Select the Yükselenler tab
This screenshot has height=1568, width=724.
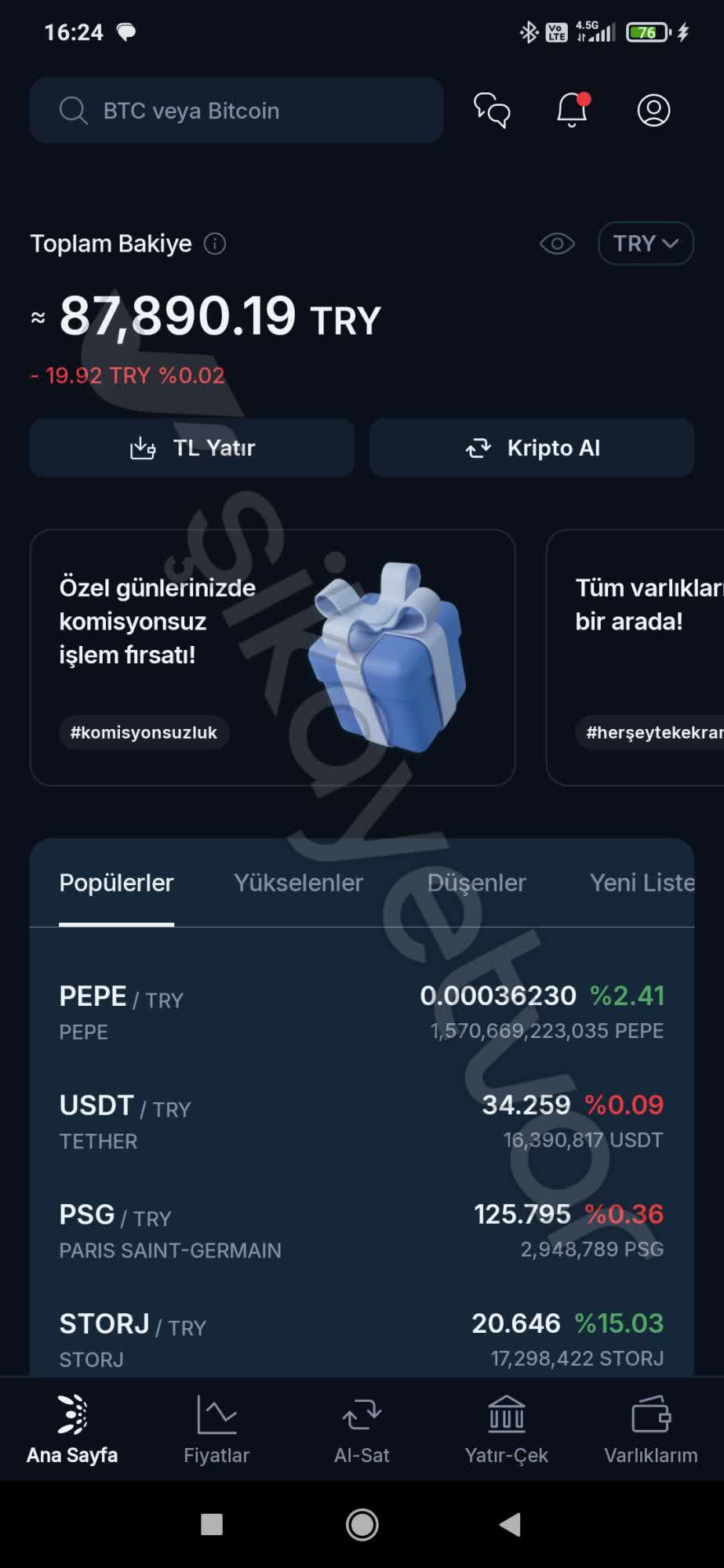tap(297, 883)
